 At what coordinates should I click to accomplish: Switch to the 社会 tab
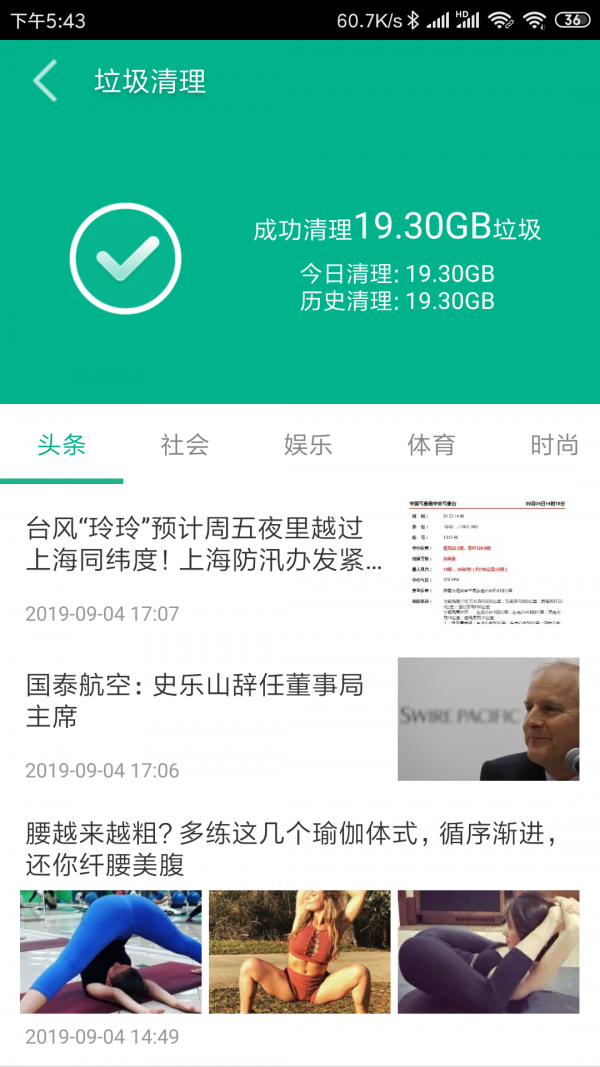(185, 445)
